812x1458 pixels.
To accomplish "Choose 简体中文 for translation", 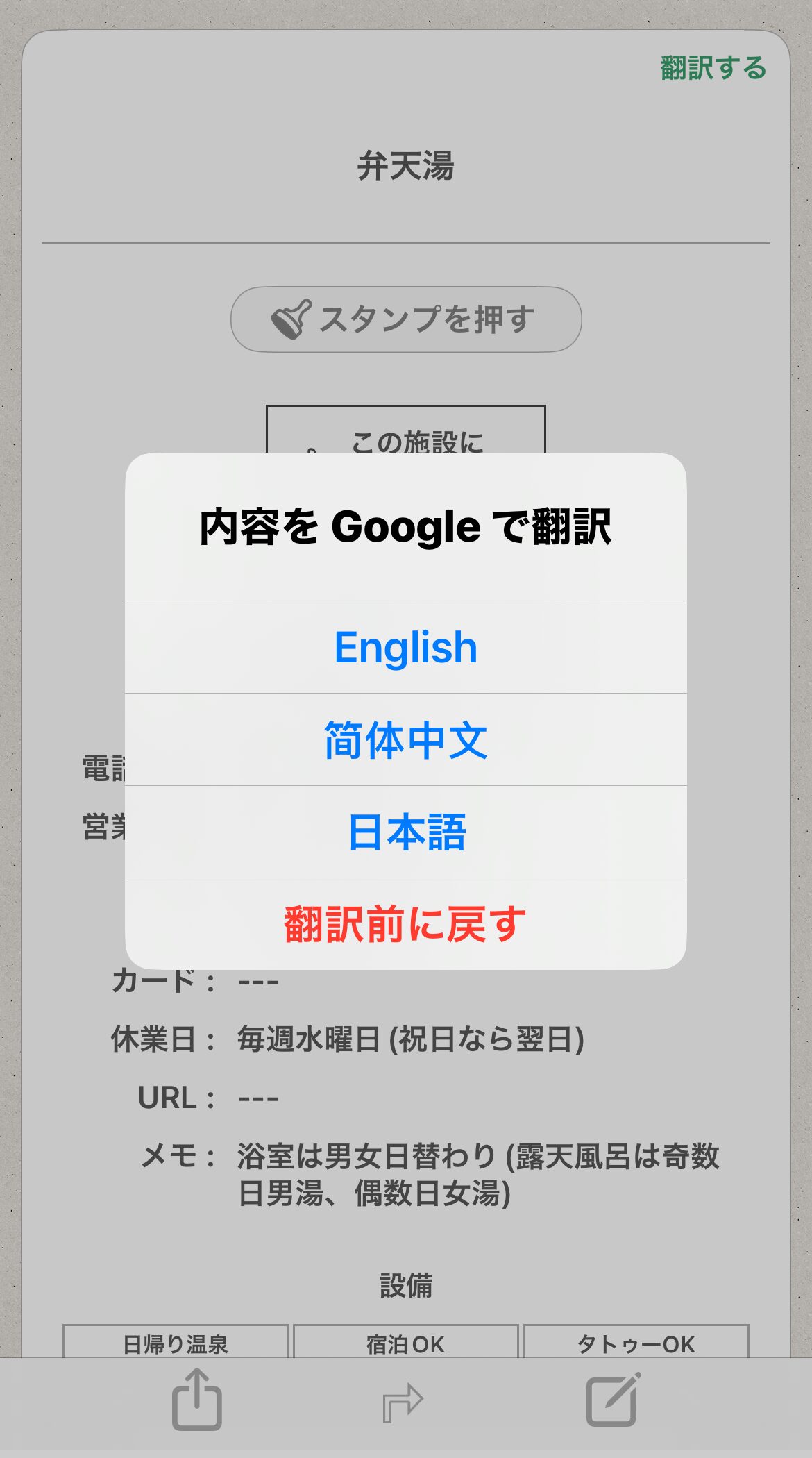I will [406, 739].
